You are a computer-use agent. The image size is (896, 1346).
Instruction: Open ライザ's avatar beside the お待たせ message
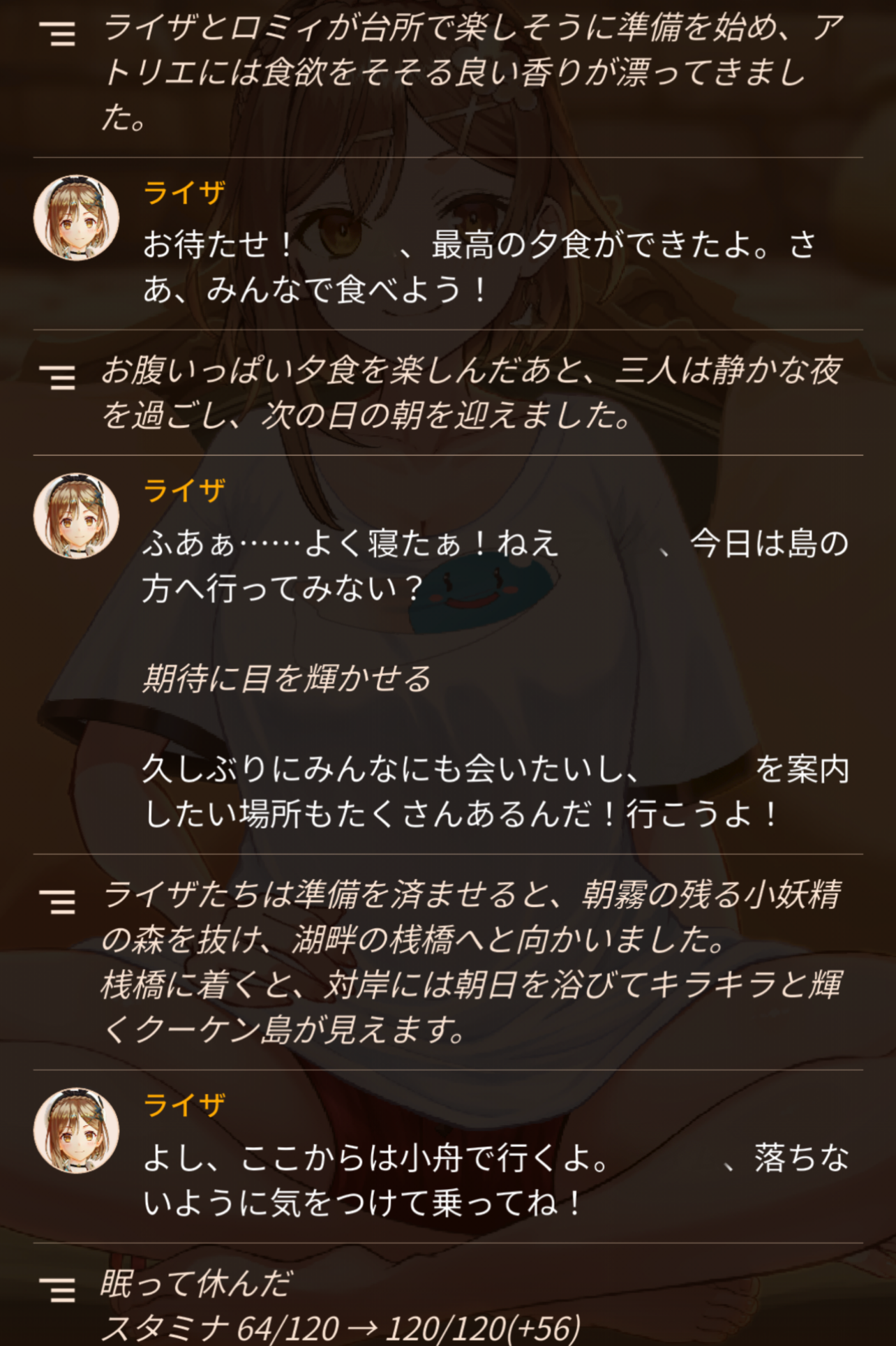76,218
